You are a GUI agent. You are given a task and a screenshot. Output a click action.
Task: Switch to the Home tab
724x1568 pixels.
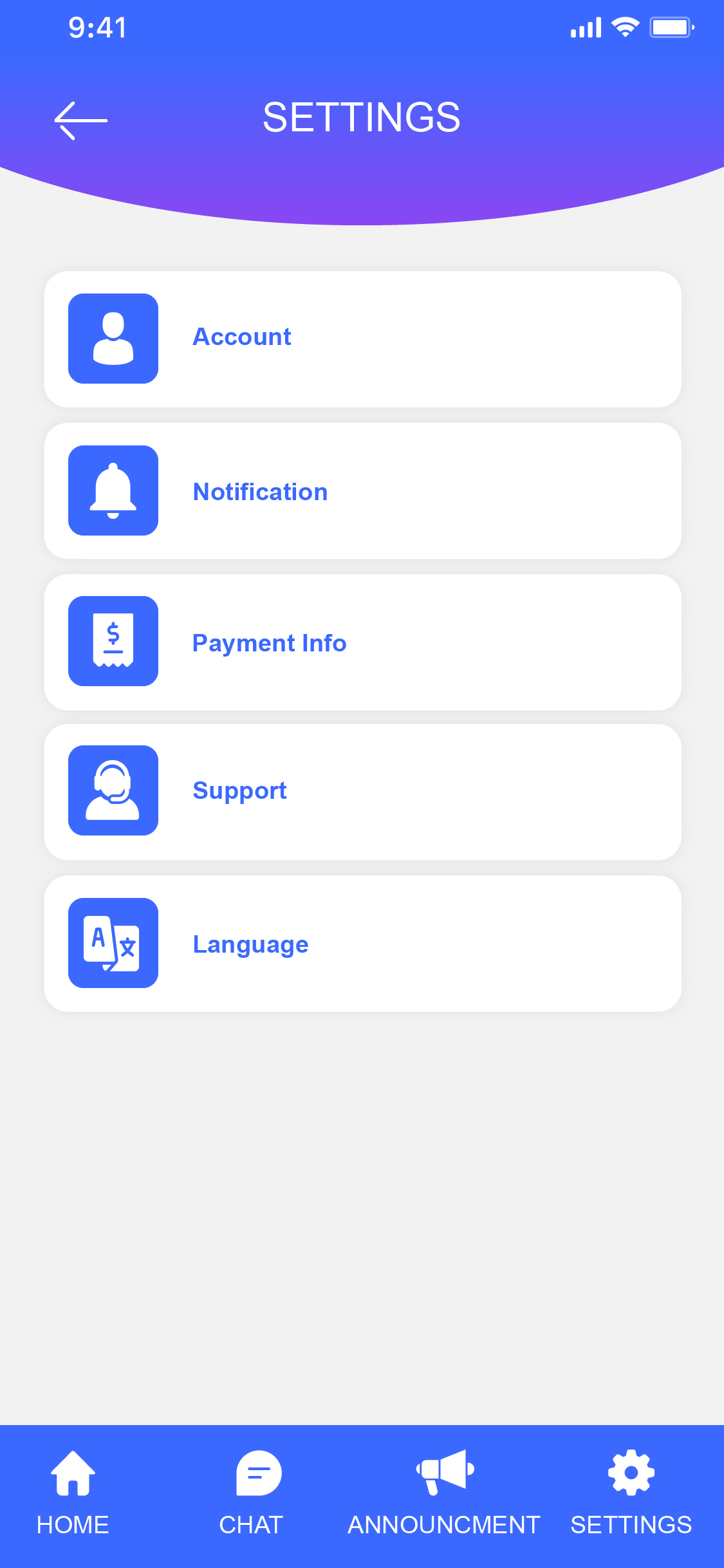(x=73, y=1493)
